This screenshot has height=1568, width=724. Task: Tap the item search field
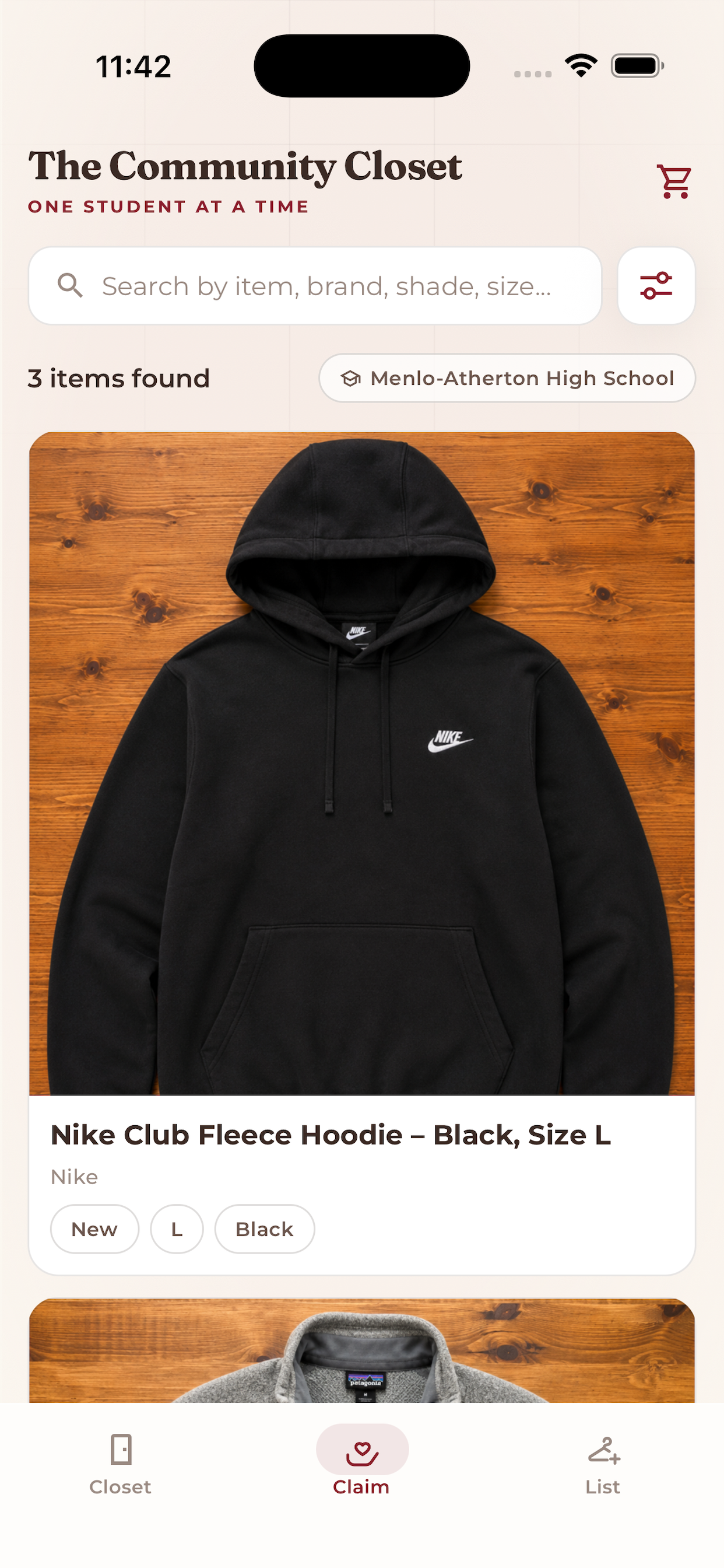click(x=315, y=285)
